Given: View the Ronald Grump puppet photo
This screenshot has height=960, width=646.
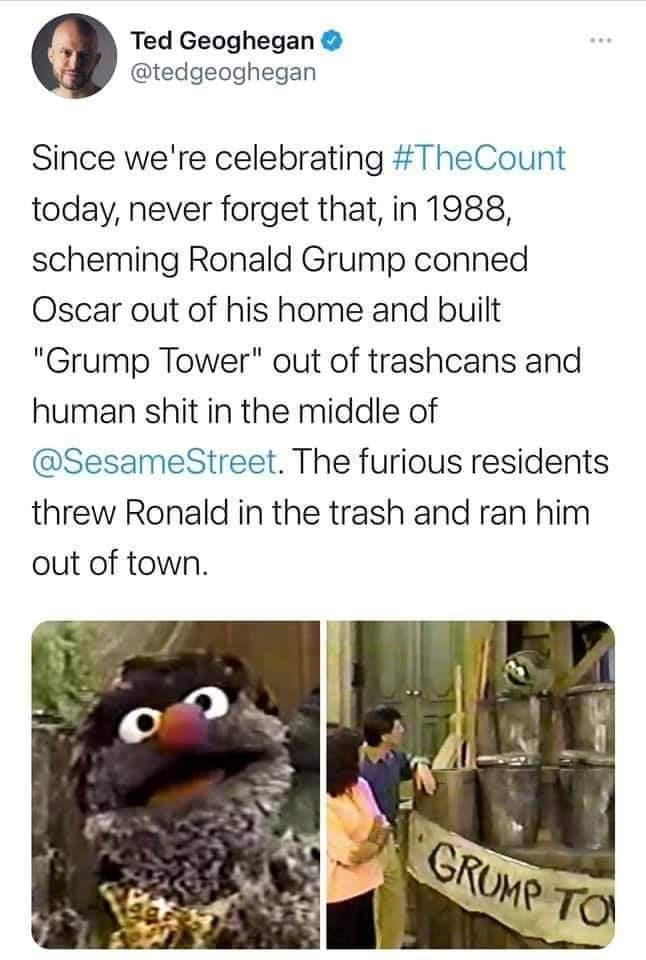Looking at the screenshot, I should tap(176, 784).
